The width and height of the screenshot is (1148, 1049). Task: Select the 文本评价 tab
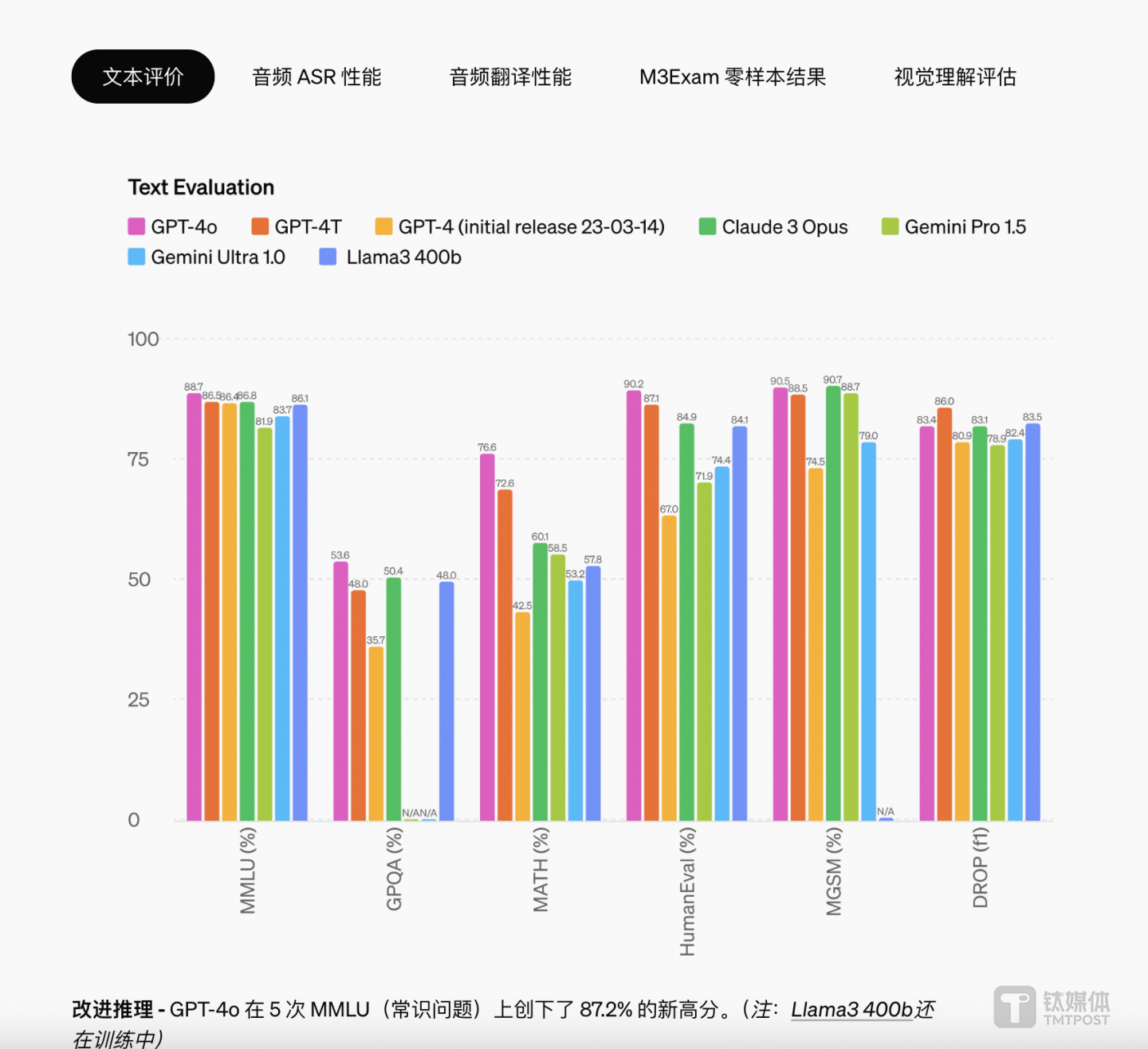tap(143, 77)
